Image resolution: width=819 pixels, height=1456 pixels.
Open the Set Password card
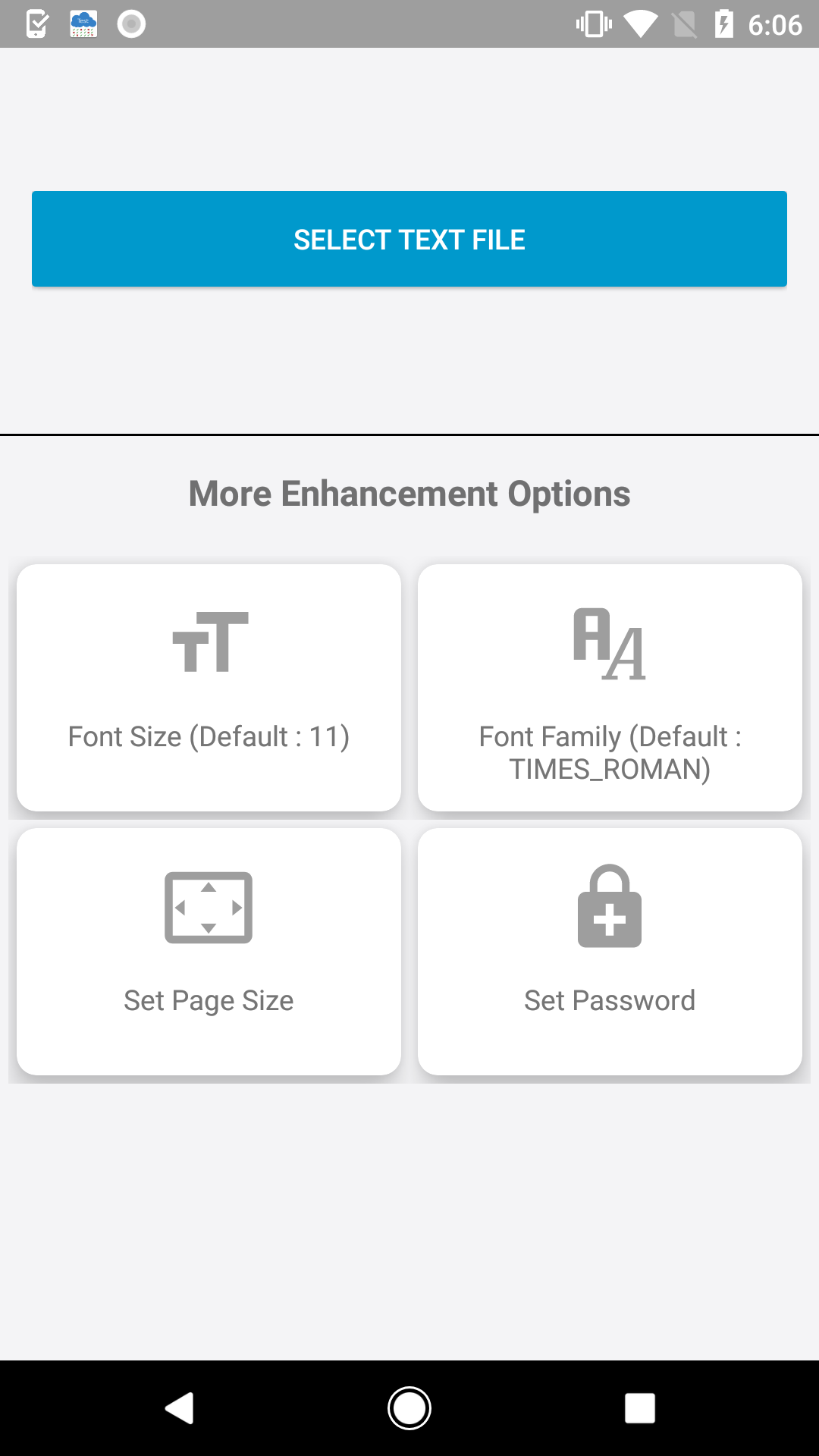pos(611,952)
